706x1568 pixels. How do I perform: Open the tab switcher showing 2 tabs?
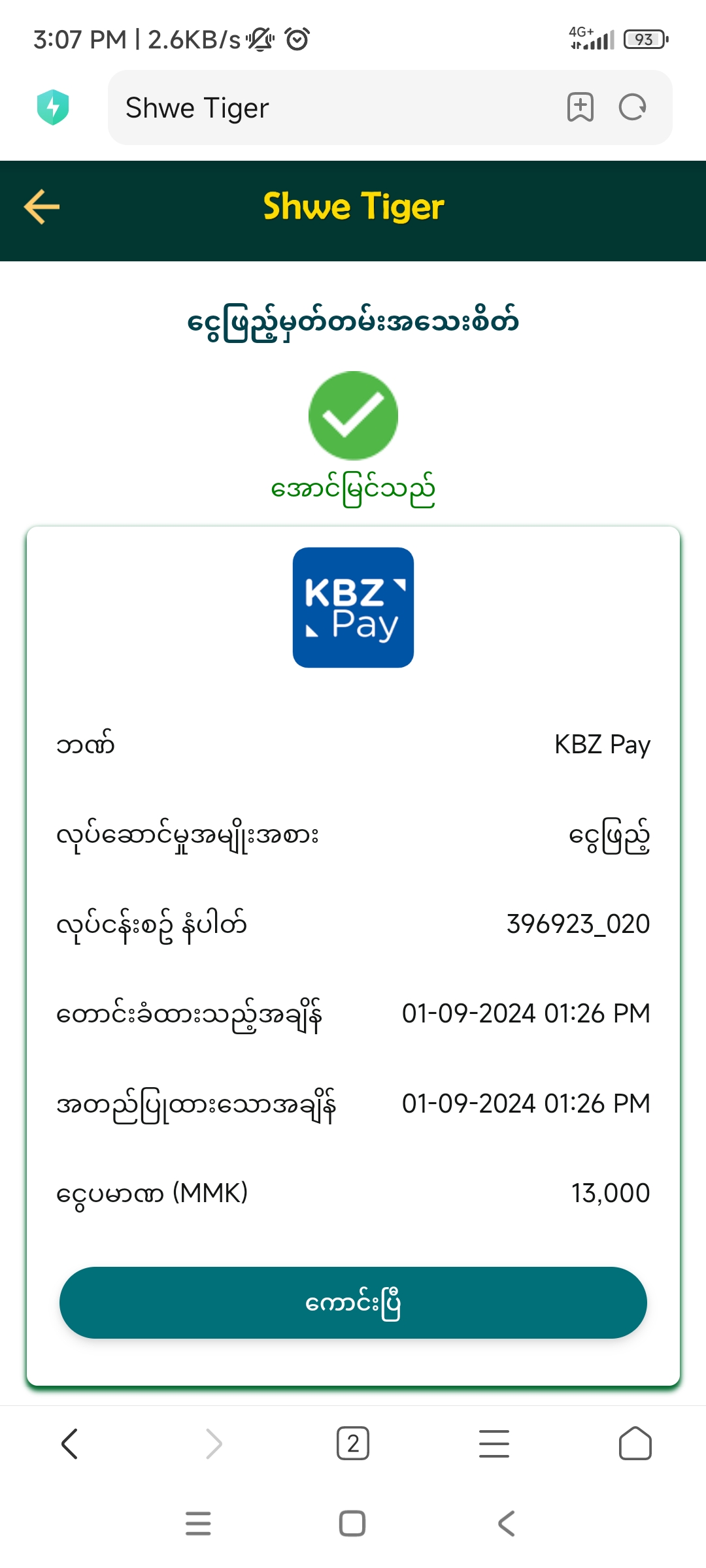coord(353,1444)
